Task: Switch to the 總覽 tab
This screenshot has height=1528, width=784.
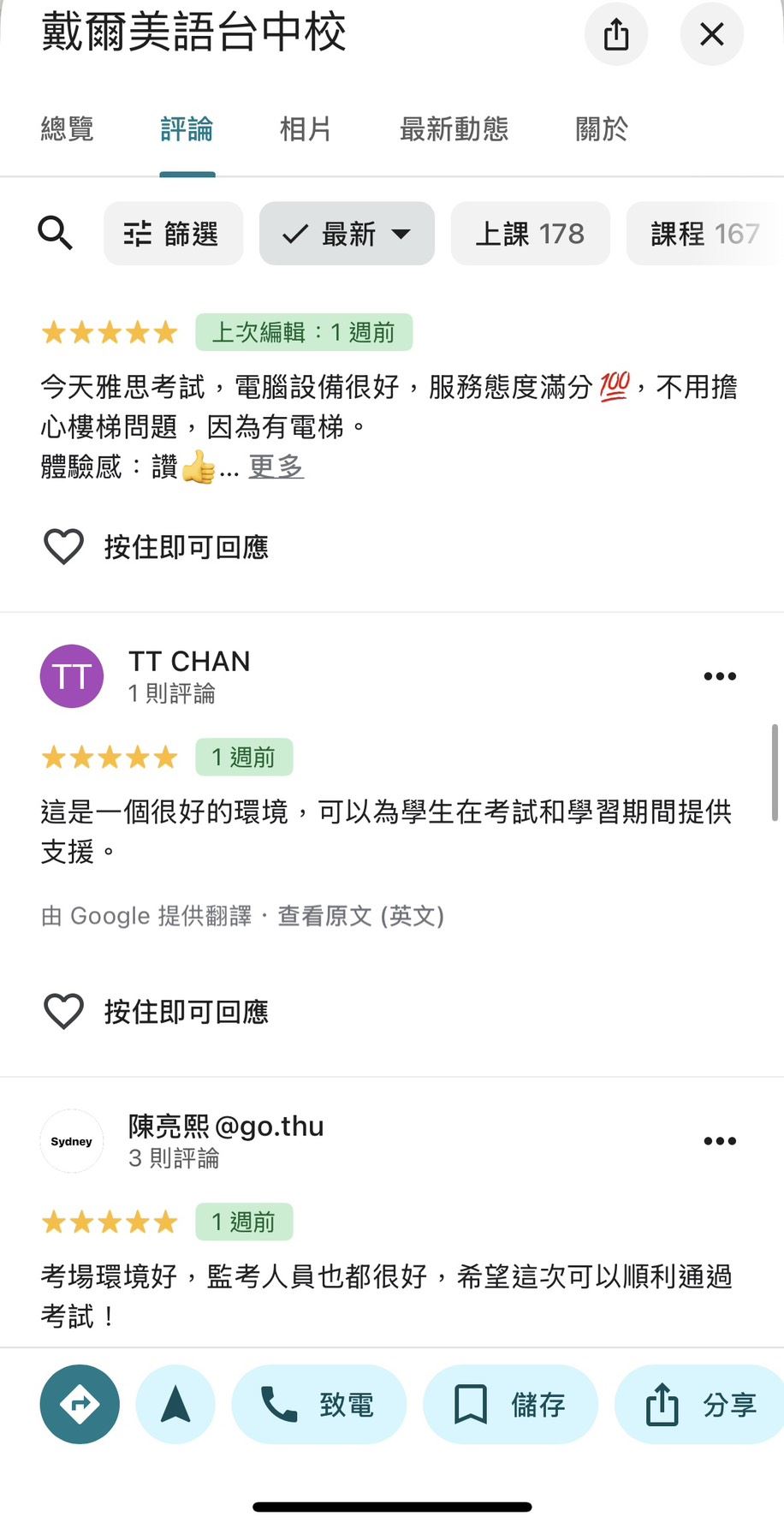Action: click(x=67, y=130)
